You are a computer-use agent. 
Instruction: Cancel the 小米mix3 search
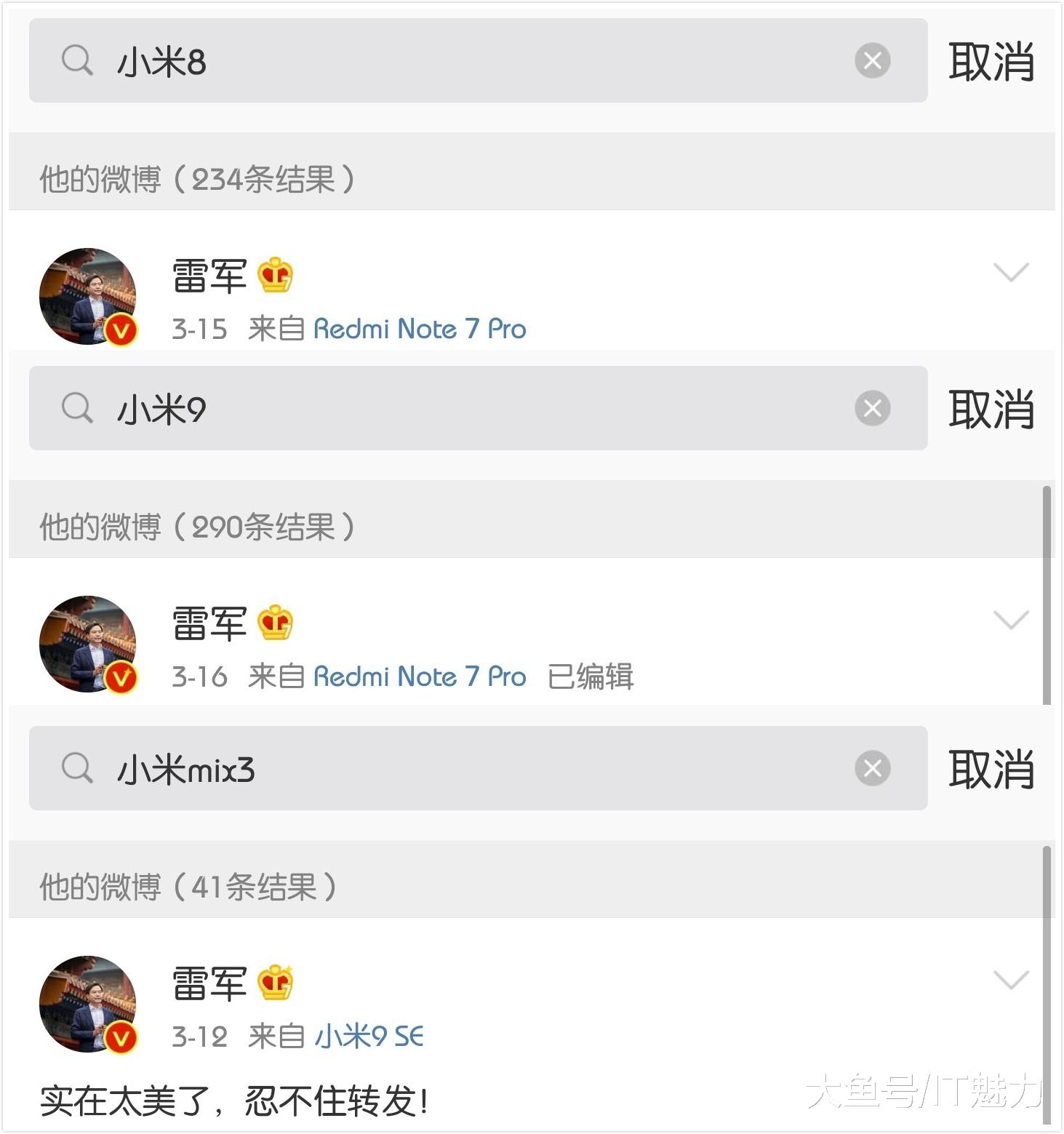[x=990, y=769]
